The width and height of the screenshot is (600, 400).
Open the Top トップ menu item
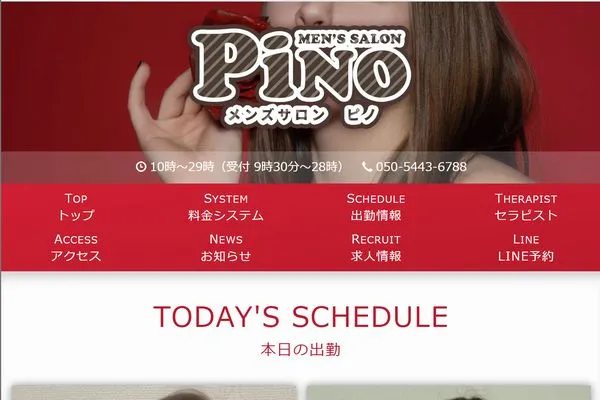click(76, 207)
